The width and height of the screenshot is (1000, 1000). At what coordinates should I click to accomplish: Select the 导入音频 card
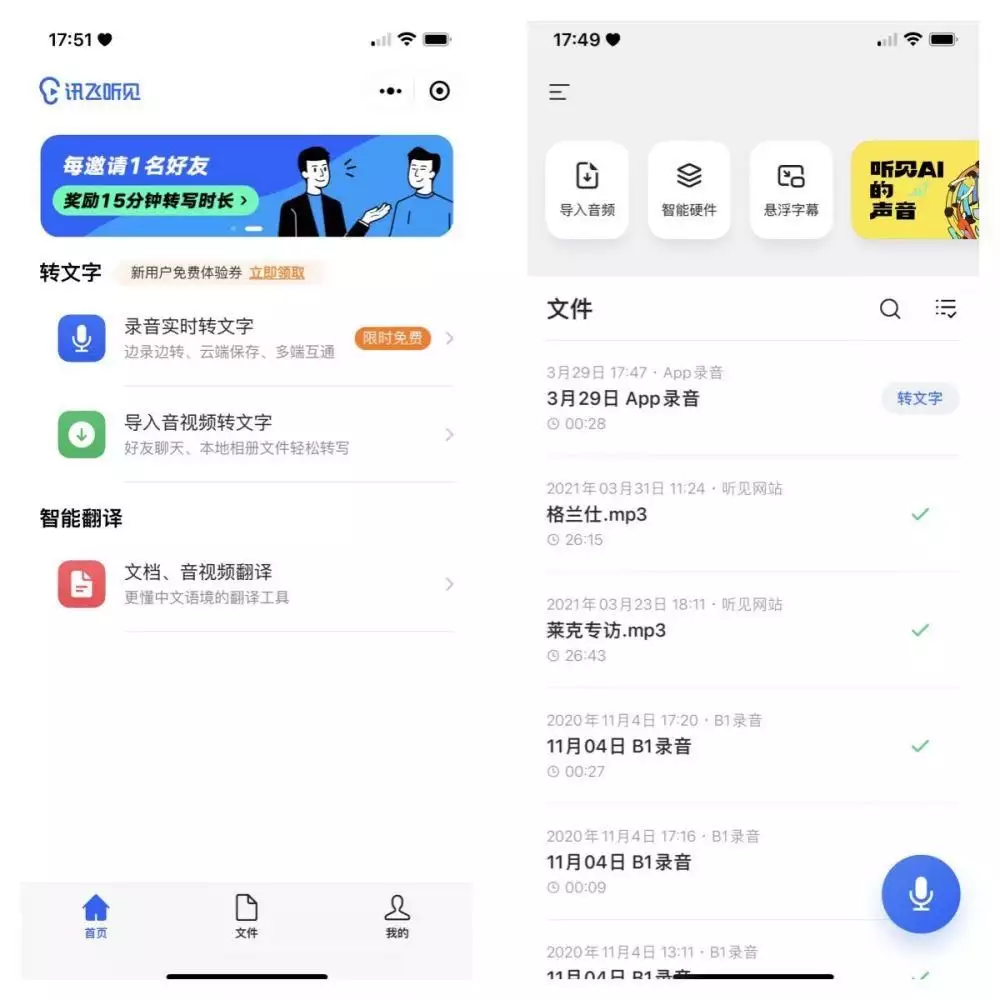tap(587, 190)
